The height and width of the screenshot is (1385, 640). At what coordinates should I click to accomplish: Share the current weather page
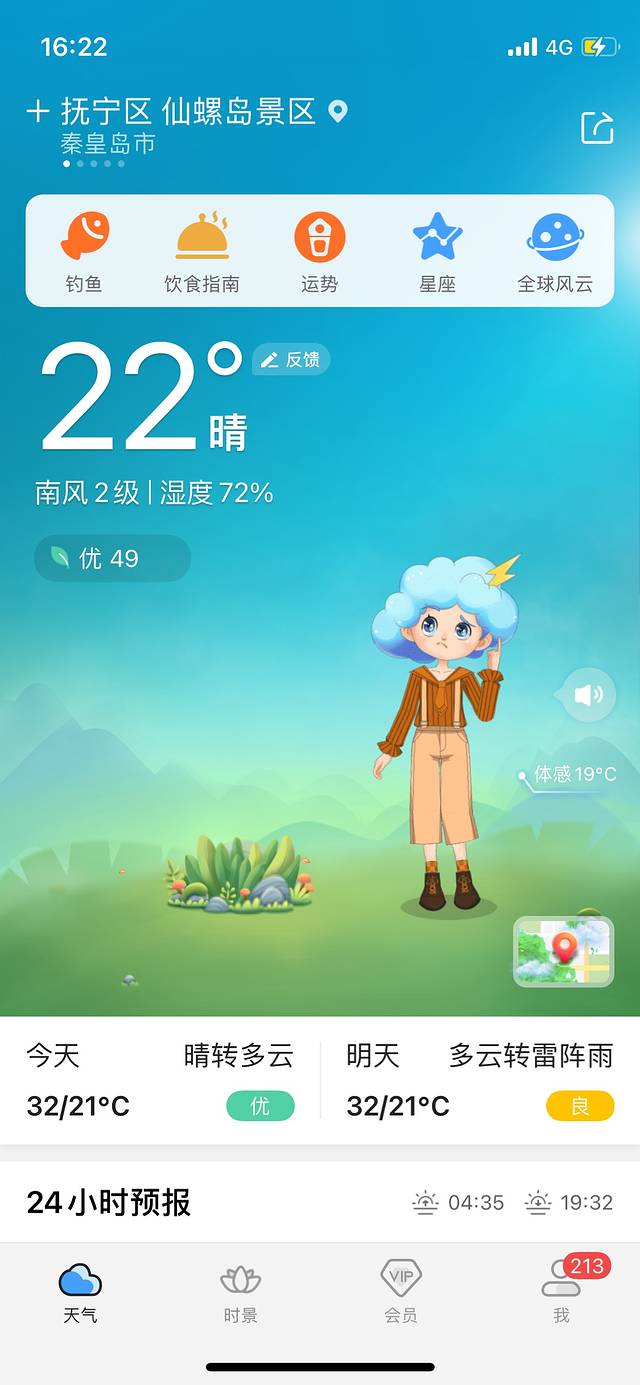(597, 127)
